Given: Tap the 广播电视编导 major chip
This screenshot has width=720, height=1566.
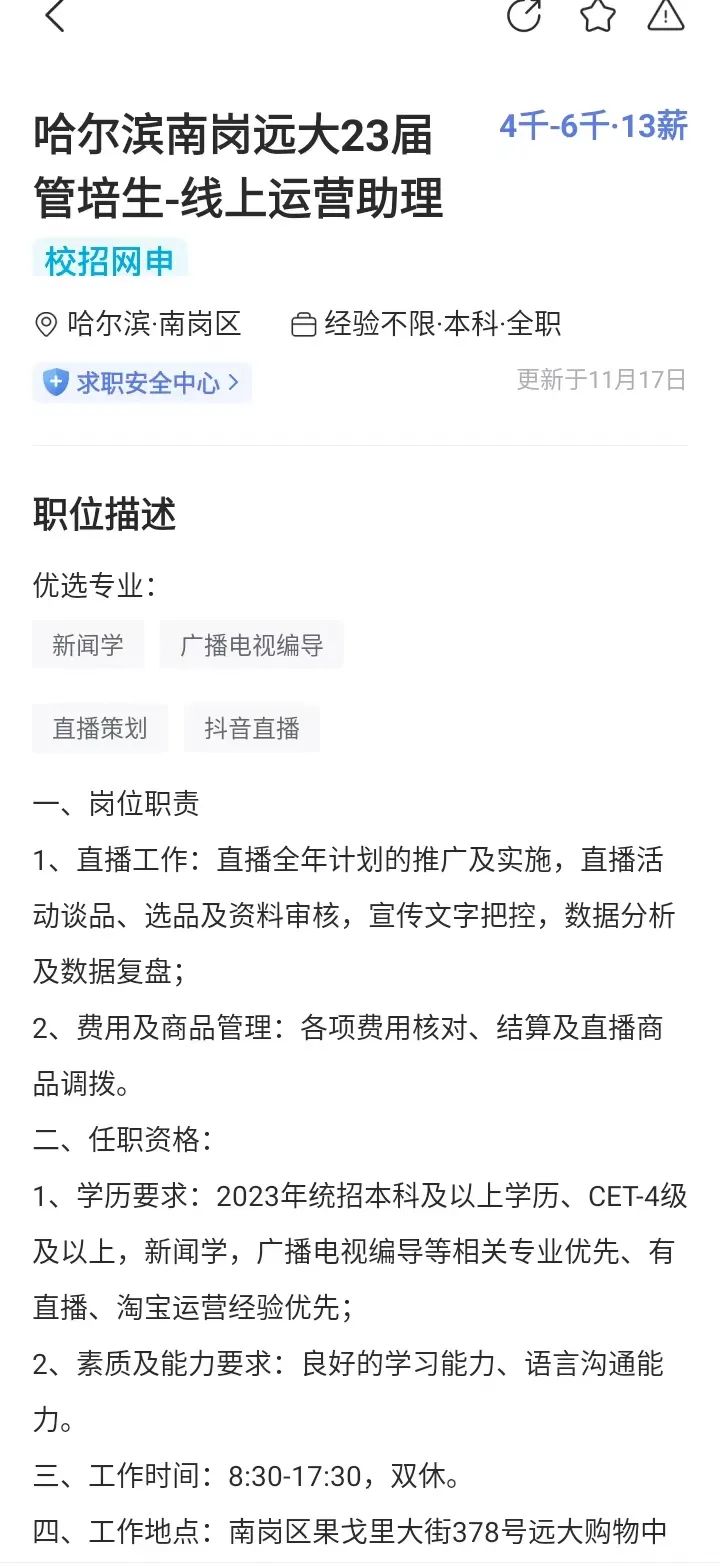Looking at the screenshot, I should pyautogui.click(x=252, y=645).
